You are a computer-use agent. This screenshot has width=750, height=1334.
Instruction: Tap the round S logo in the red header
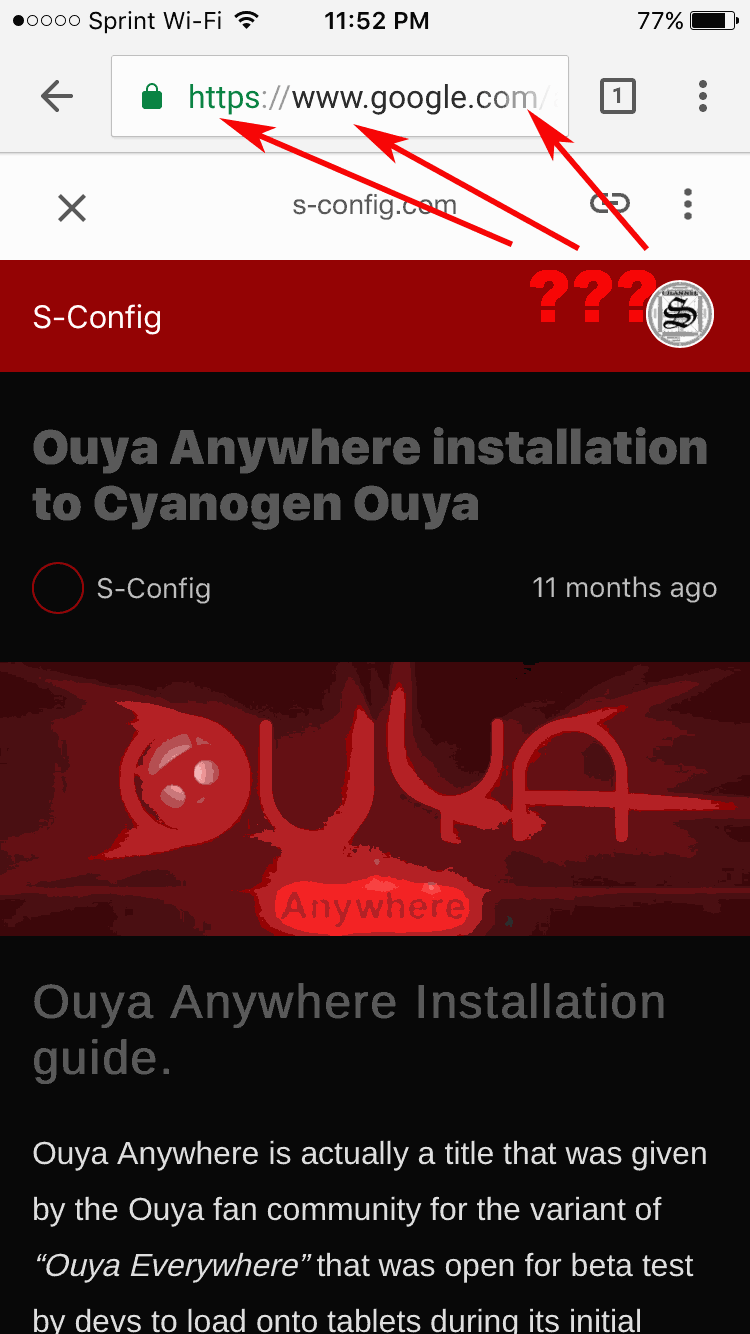[x=680, y=314]
